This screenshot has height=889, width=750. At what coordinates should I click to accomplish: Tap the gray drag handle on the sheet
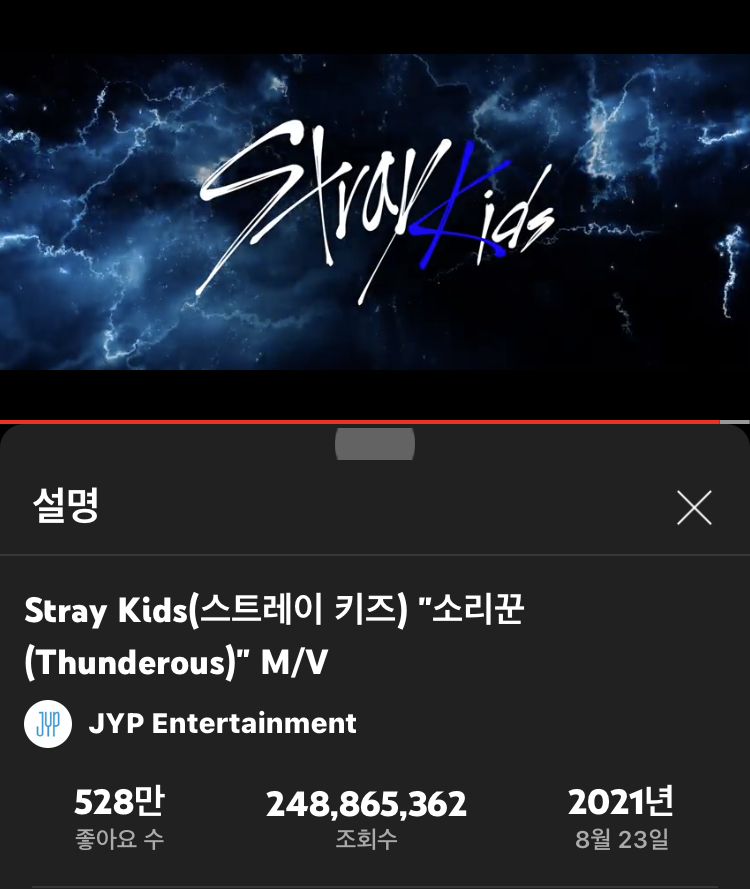coord(375,441)
